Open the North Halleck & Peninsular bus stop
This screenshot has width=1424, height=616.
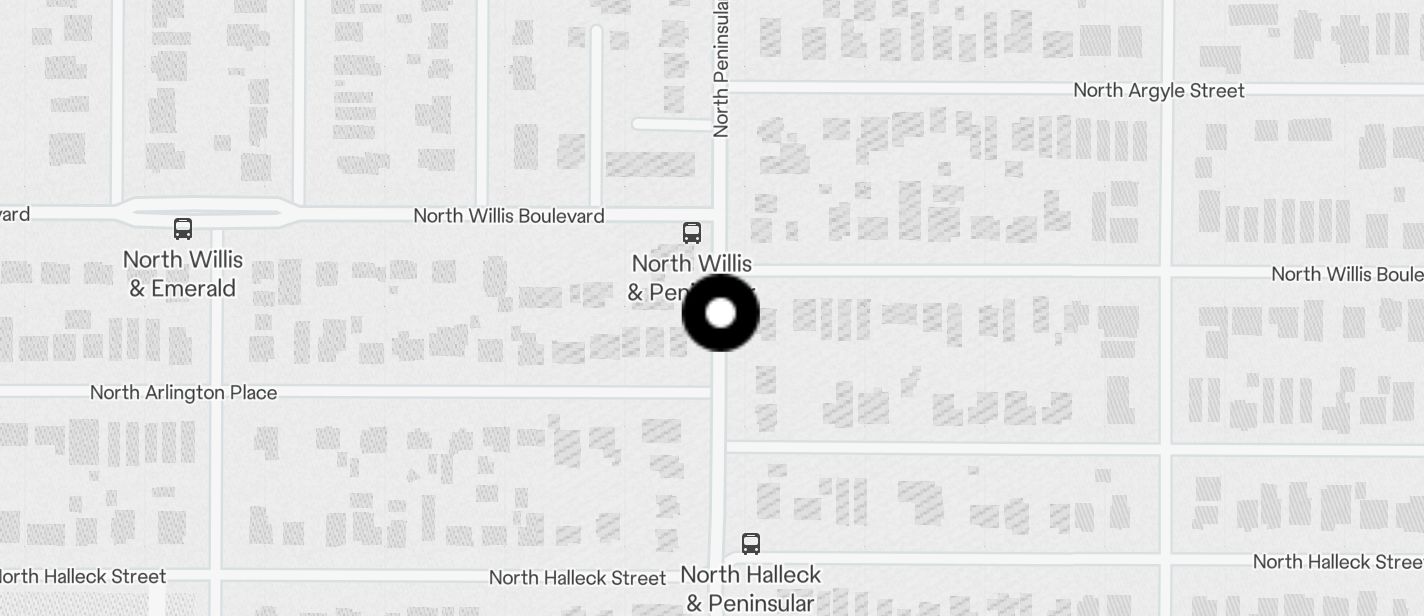click(751, 544)
